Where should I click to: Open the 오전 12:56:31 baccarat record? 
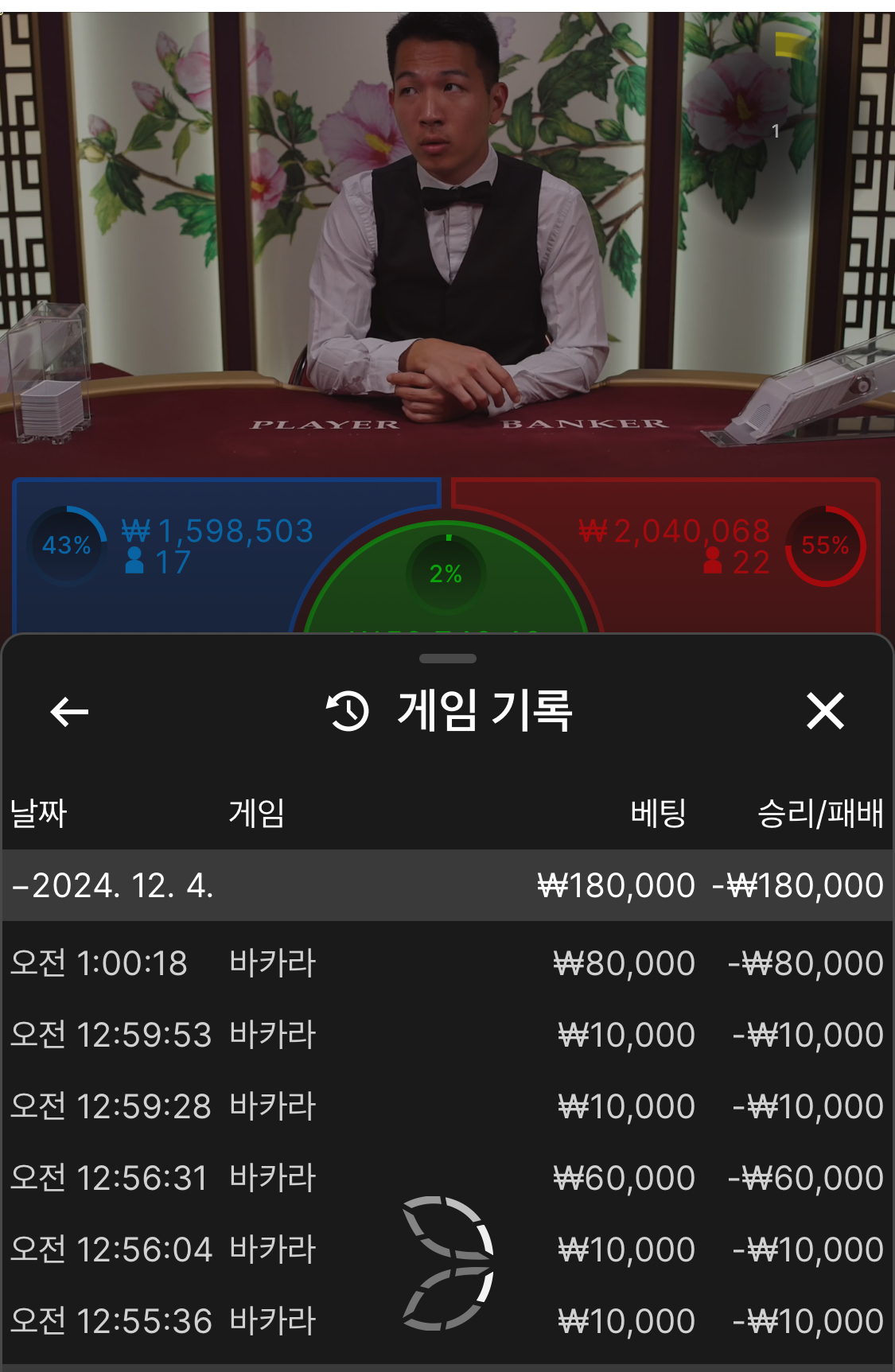[x=446, y=1178]
